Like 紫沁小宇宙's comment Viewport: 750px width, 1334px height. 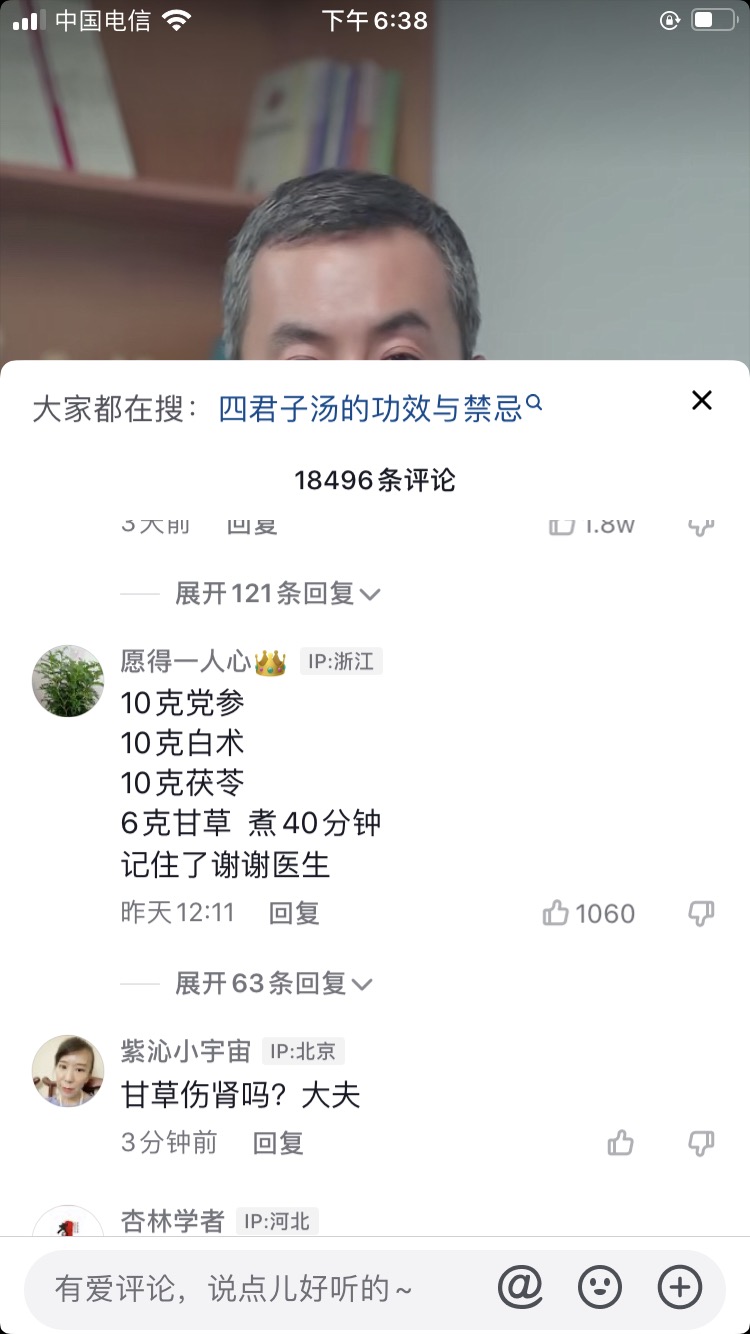(x=621, y=1143)
